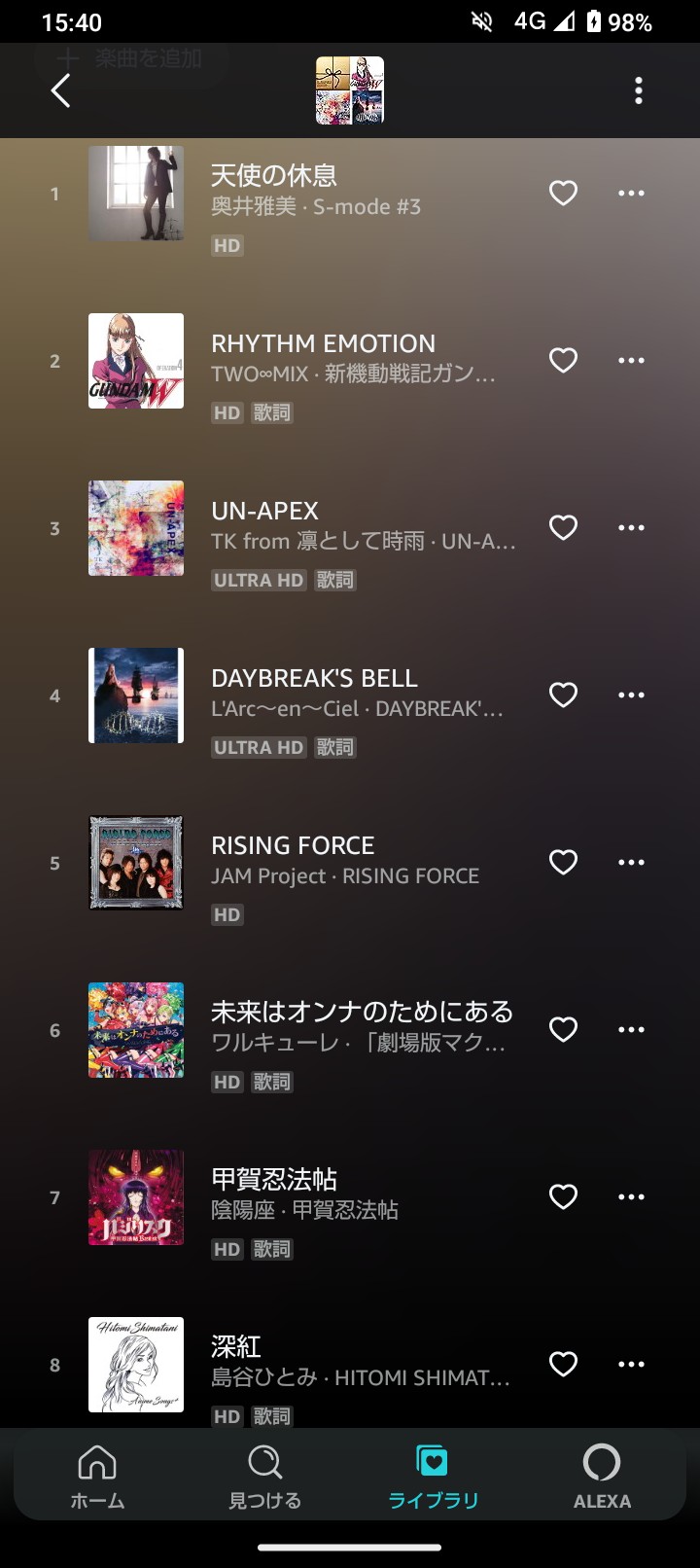Like the song 天使の休息
Screen dimensions: 700x1568
coord(564,194)
